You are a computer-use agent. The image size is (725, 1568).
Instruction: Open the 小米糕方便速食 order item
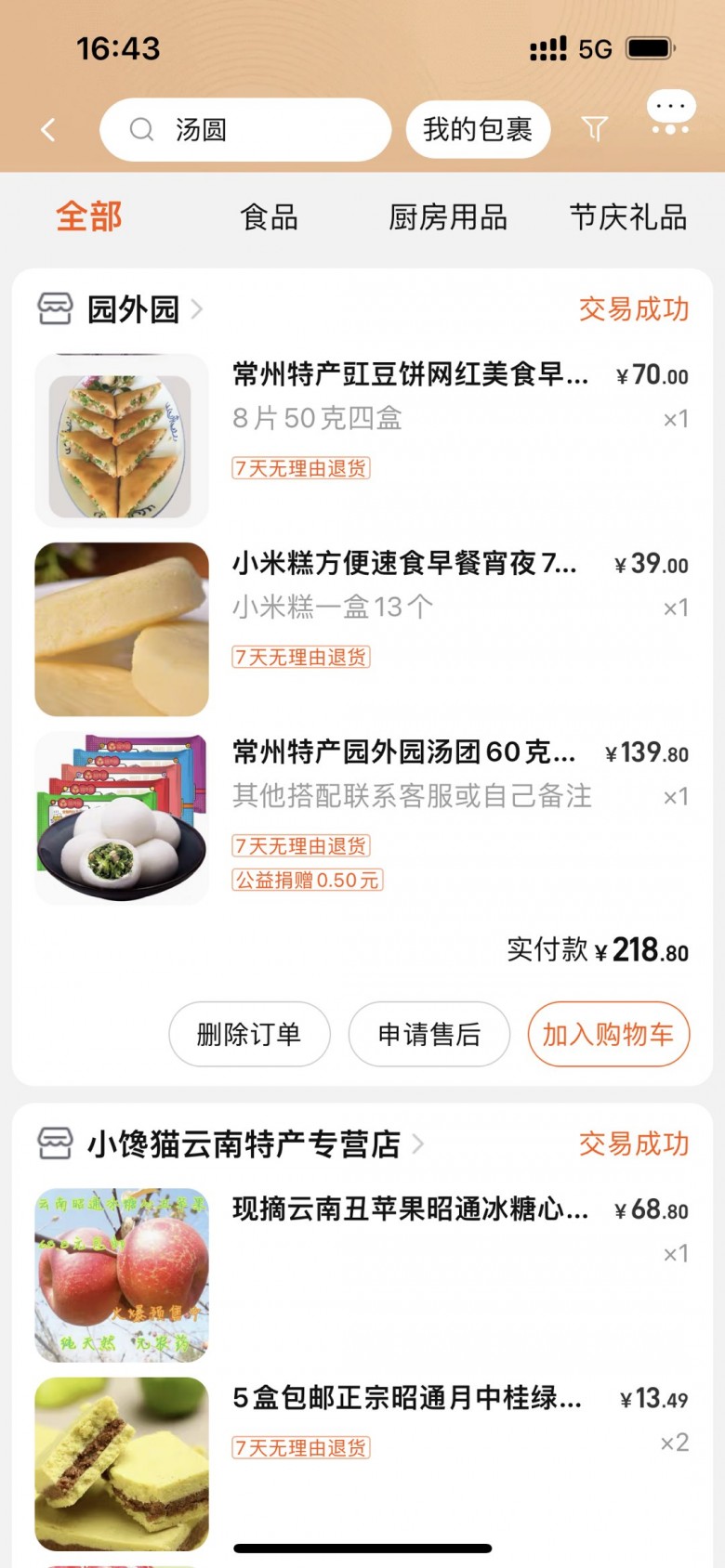[404, 563]
